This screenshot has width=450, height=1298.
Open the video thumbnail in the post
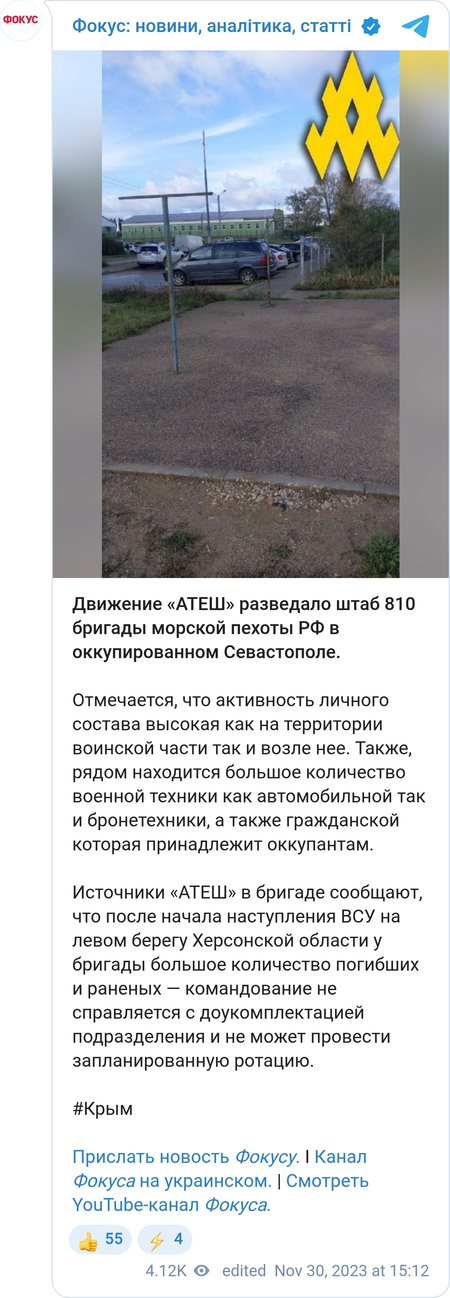point(251,314)
